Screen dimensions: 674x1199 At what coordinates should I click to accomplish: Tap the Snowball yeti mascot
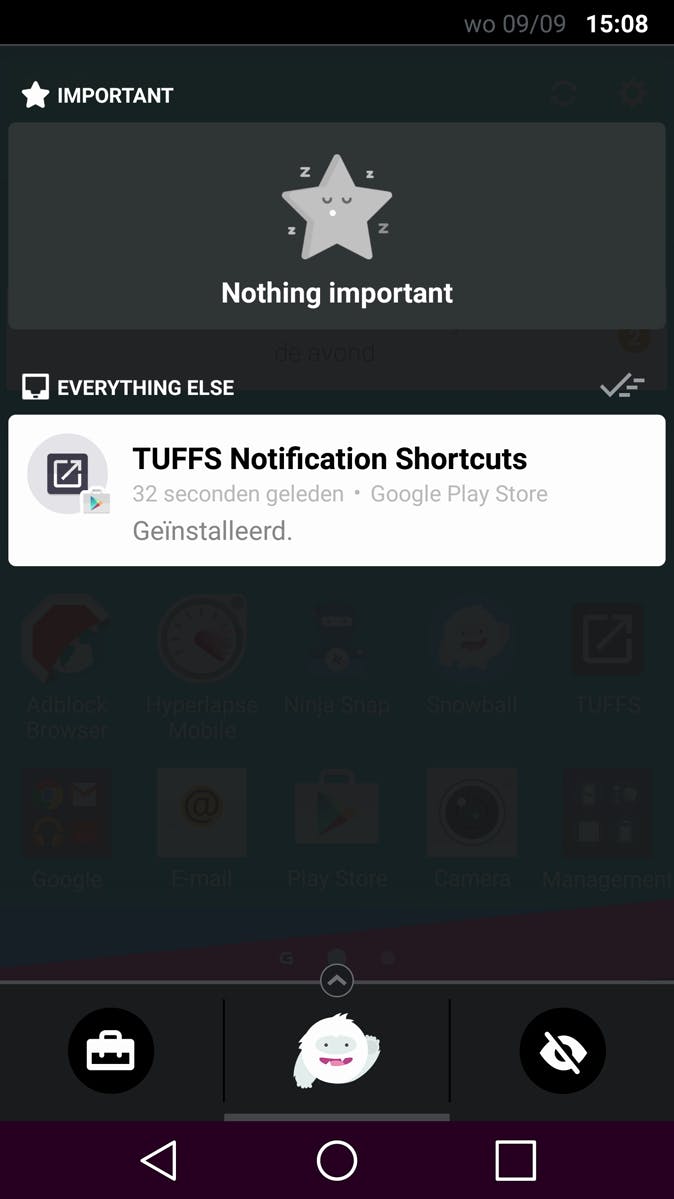pyautogui.click(x=337, y=1051)
